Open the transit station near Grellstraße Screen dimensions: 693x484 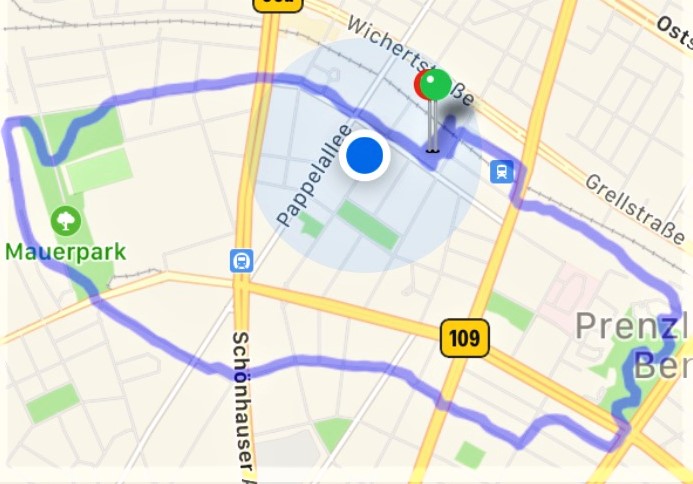[503, 171]
